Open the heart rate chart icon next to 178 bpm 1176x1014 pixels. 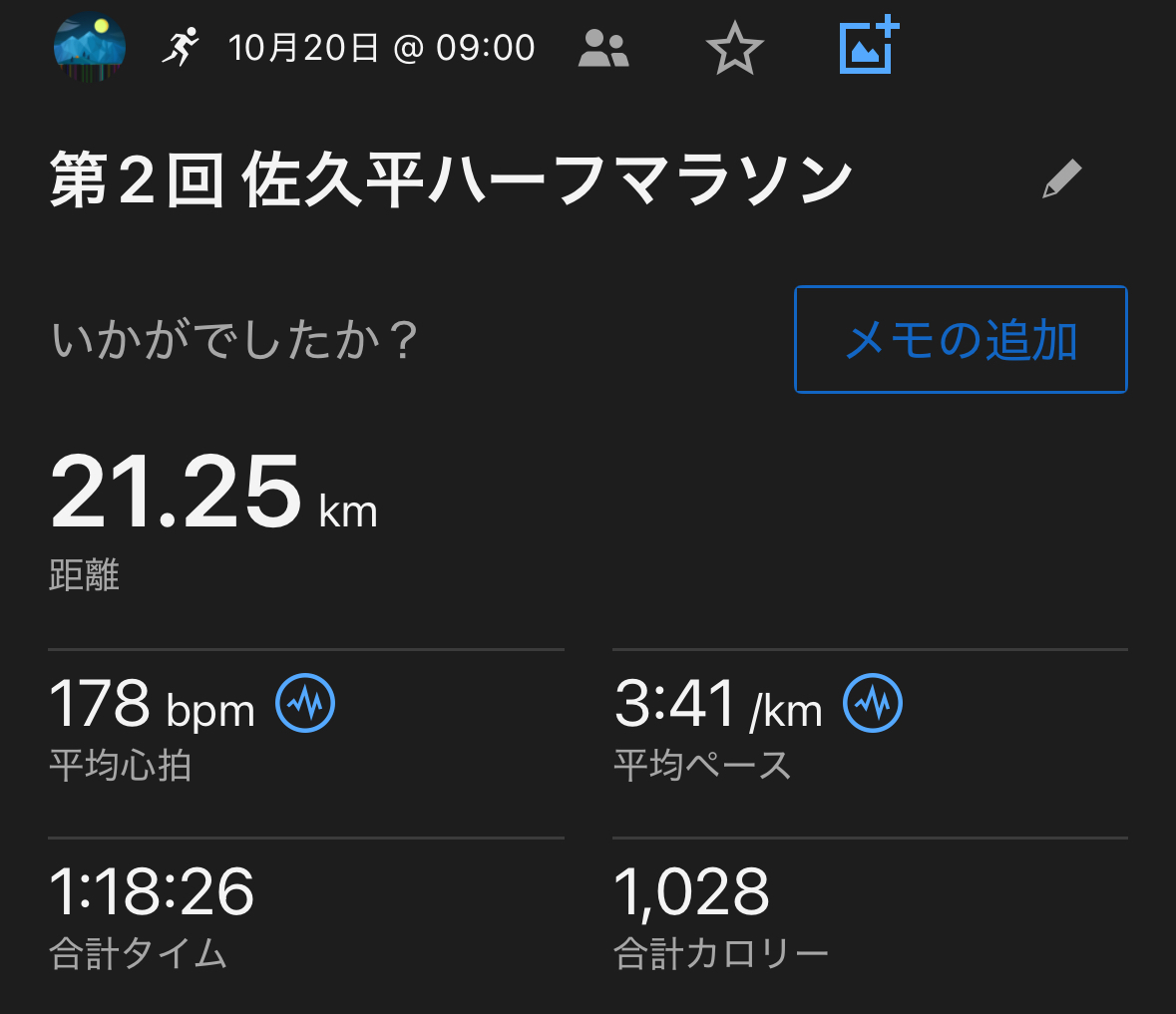tap(305, 703)
